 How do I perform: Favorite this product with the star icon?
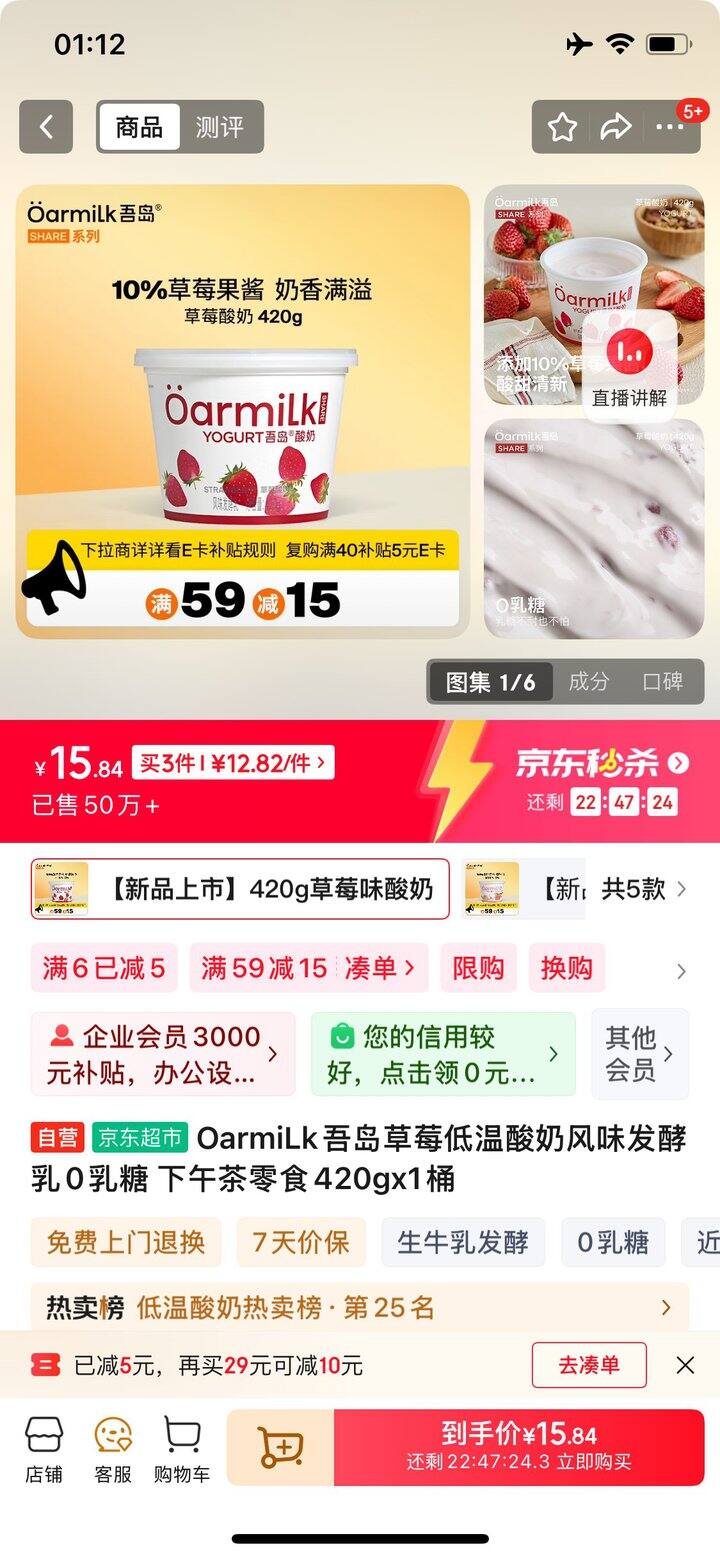[562, 127]
